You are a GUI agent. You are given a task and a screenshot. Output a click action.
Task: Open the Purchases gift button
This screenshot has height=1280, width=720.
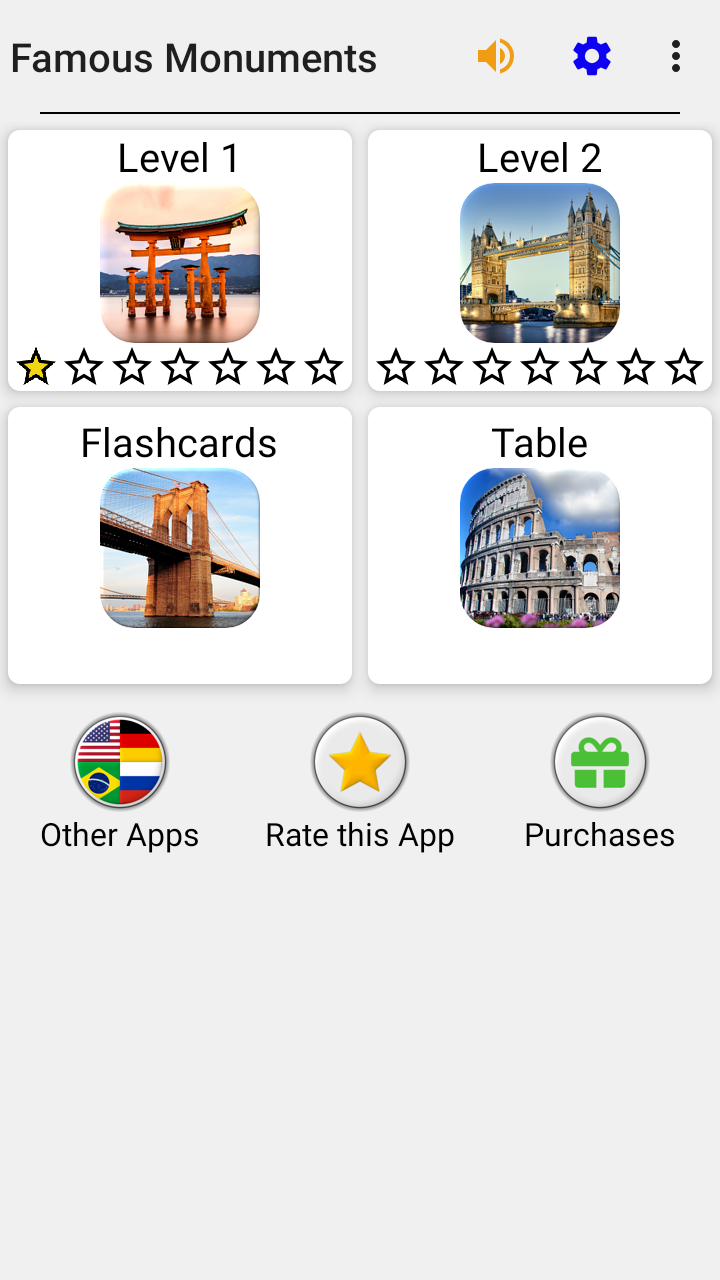click(600, 762)
